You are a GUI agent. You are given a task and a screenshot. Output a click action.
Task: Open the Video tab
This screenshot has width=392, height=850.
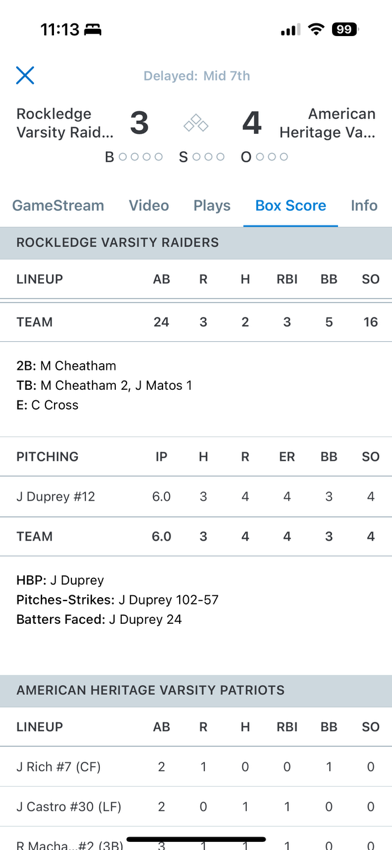click(149, 205)
